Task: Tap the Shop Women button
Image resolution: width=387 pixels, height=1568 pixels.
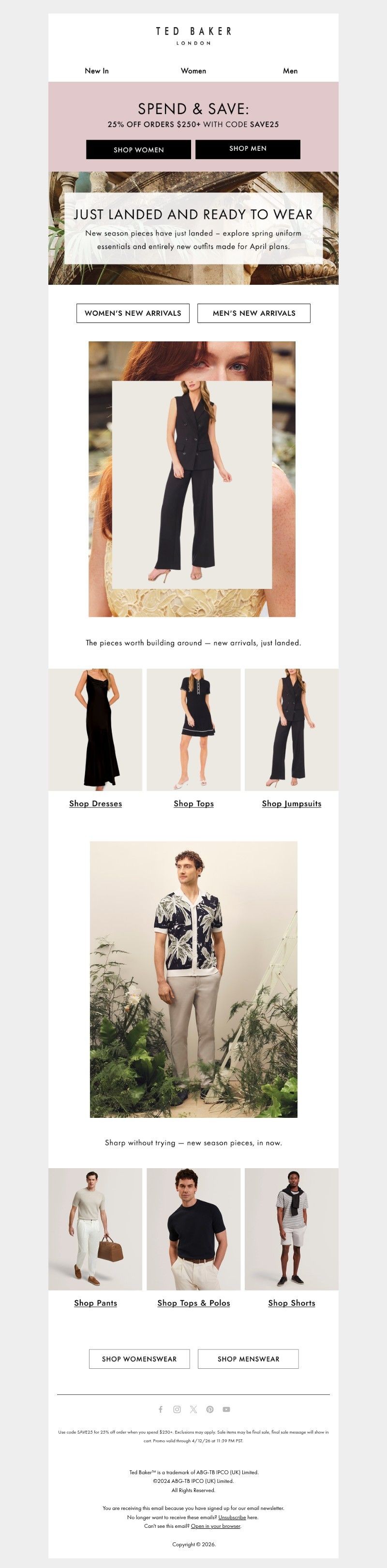Action: [138, 149]
